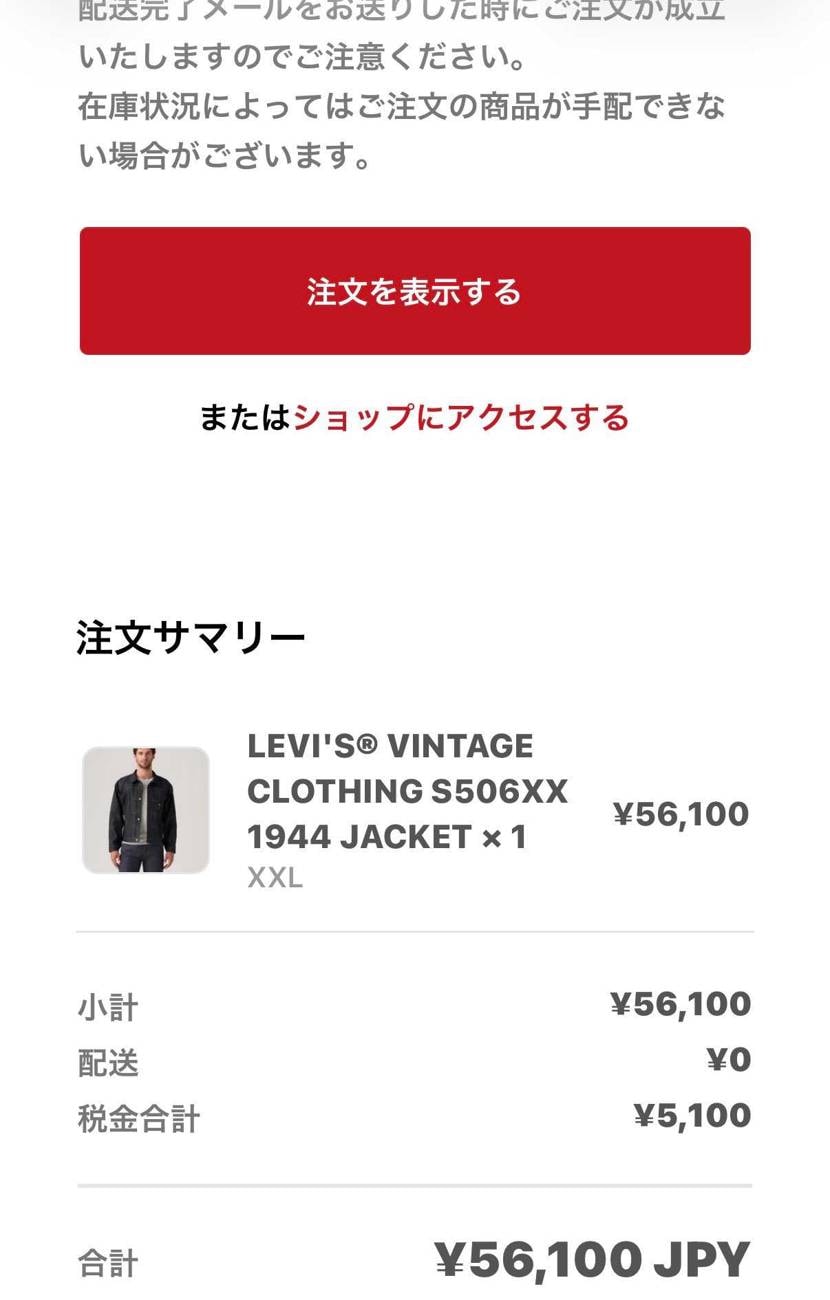
Task: Click the LEVI'S VINTAGE CLOTHING product thumbnail
Action: pos(146,808)
